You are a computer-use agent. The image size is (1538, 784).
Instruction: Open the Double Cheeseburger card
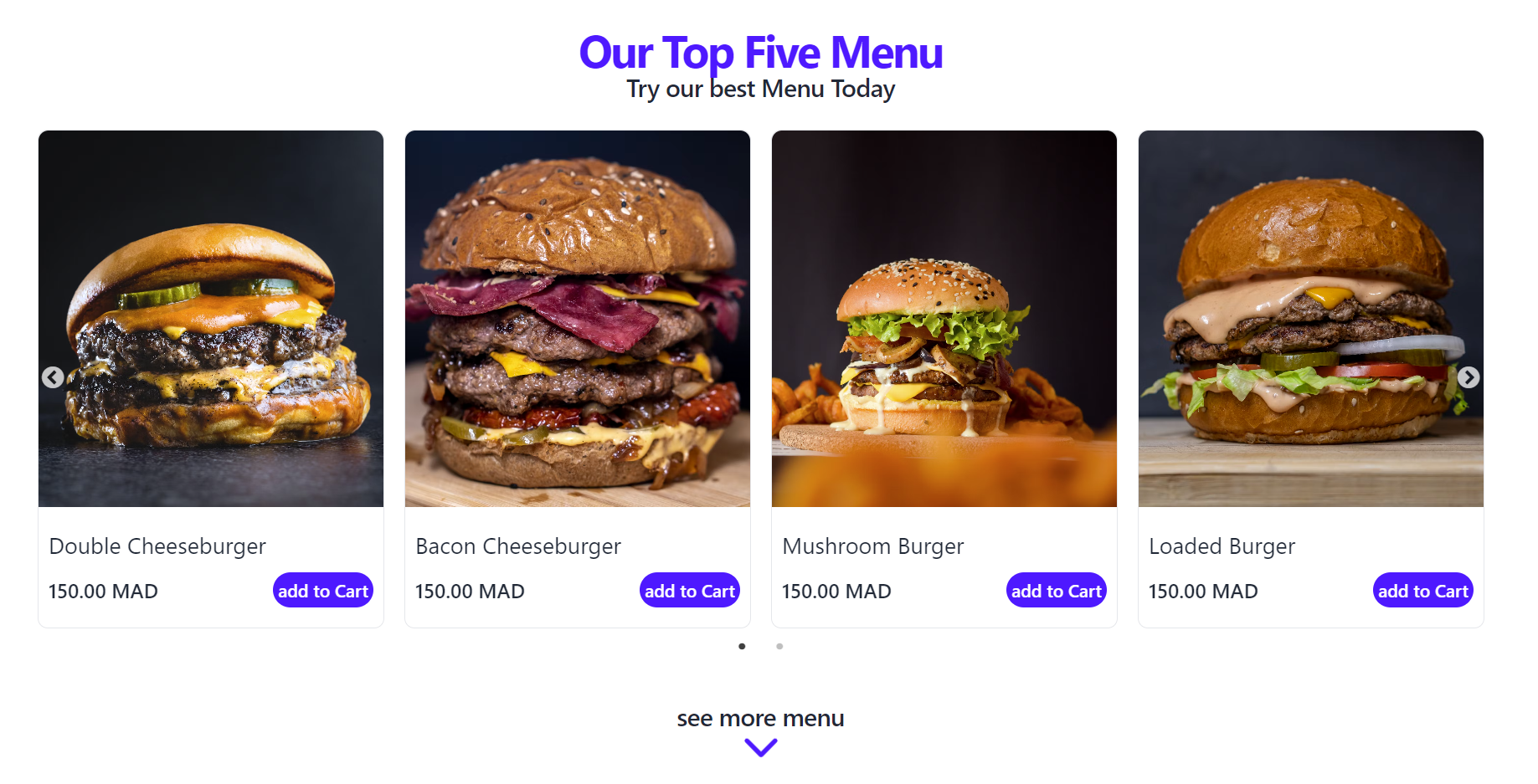pyautogui.click(x=211, y=318)
